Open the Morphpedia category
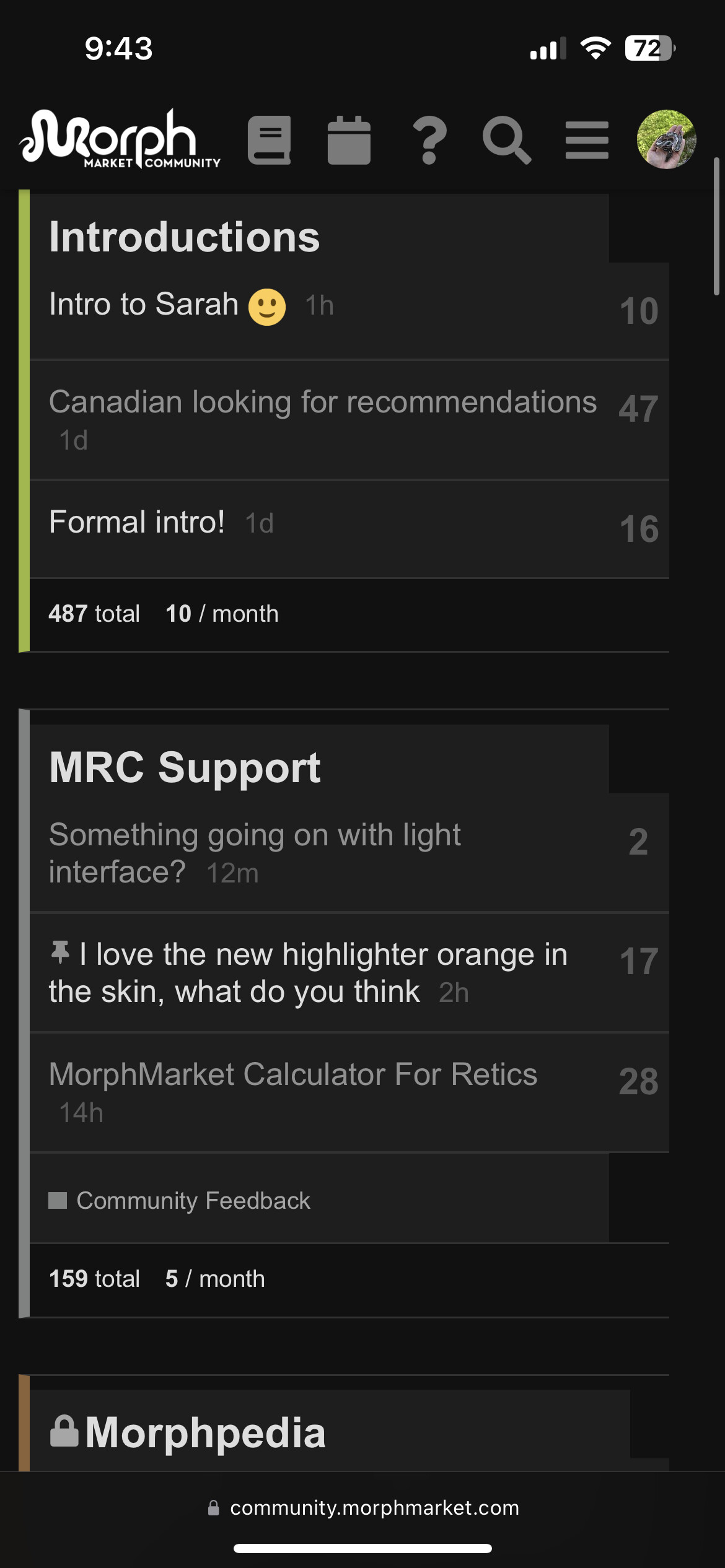Image resolution: width=725 pixels, height=1568 pixels. coord(187,1432)
